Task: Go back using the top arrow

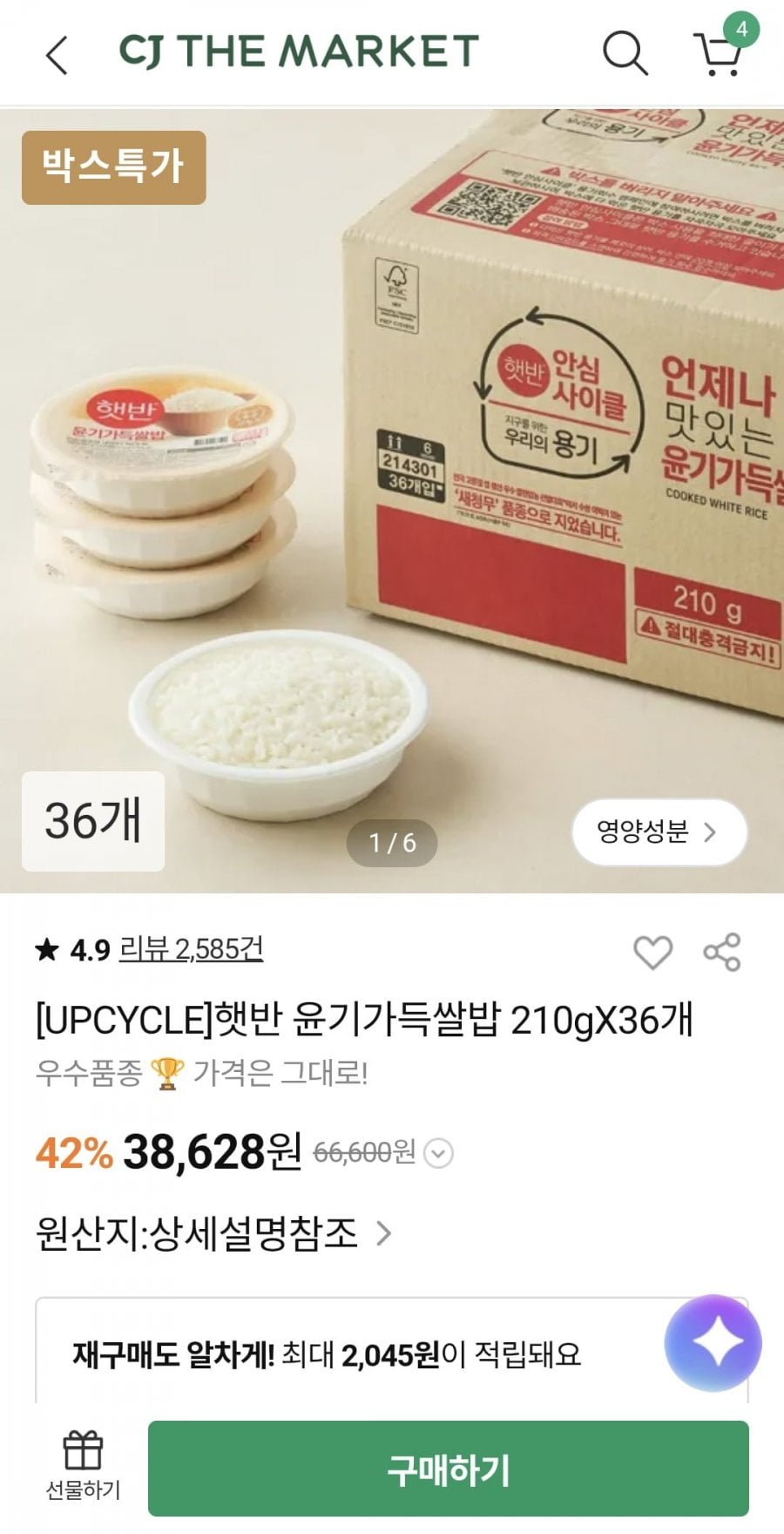Action: [x=57, y=54]
